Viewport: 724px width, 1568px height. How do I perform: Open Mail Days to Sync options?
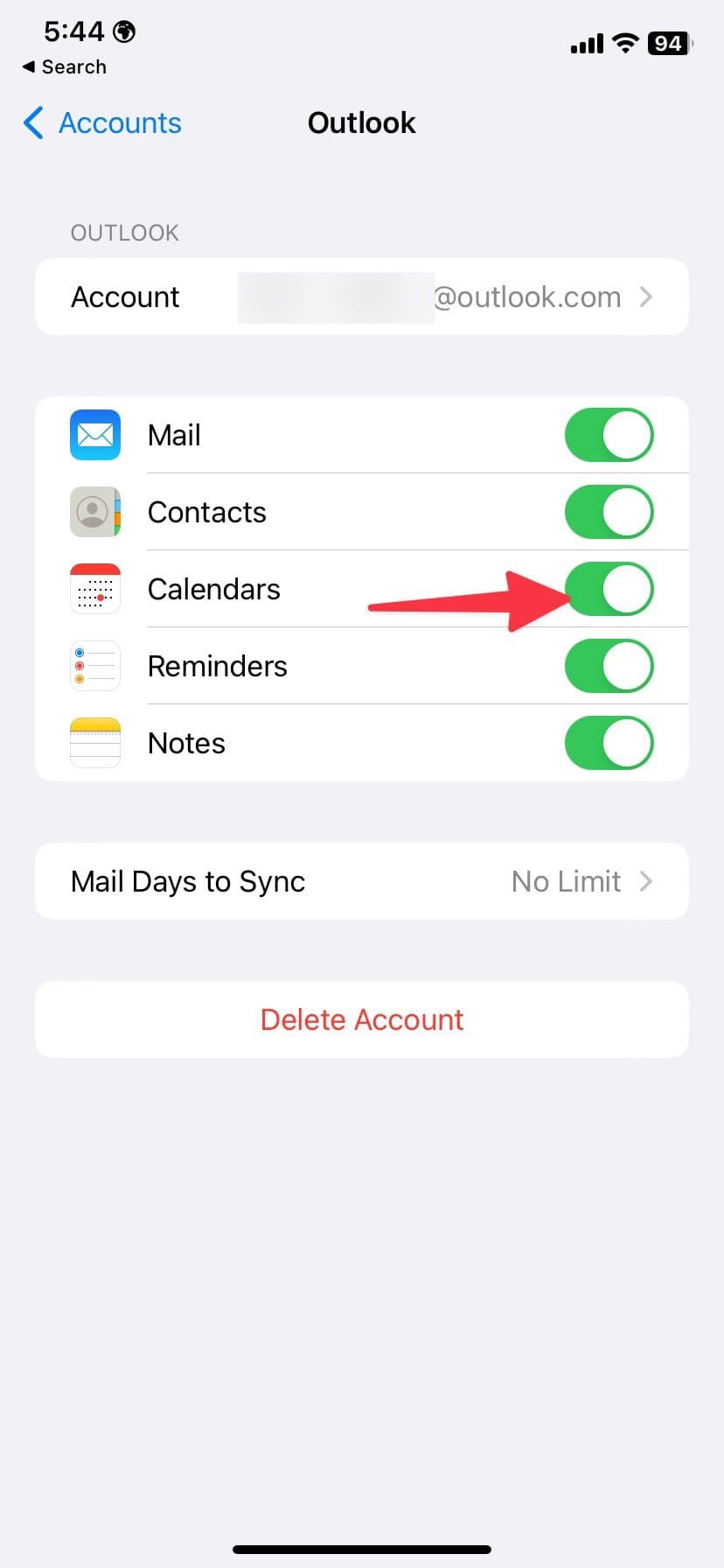[x=362, y=881]
